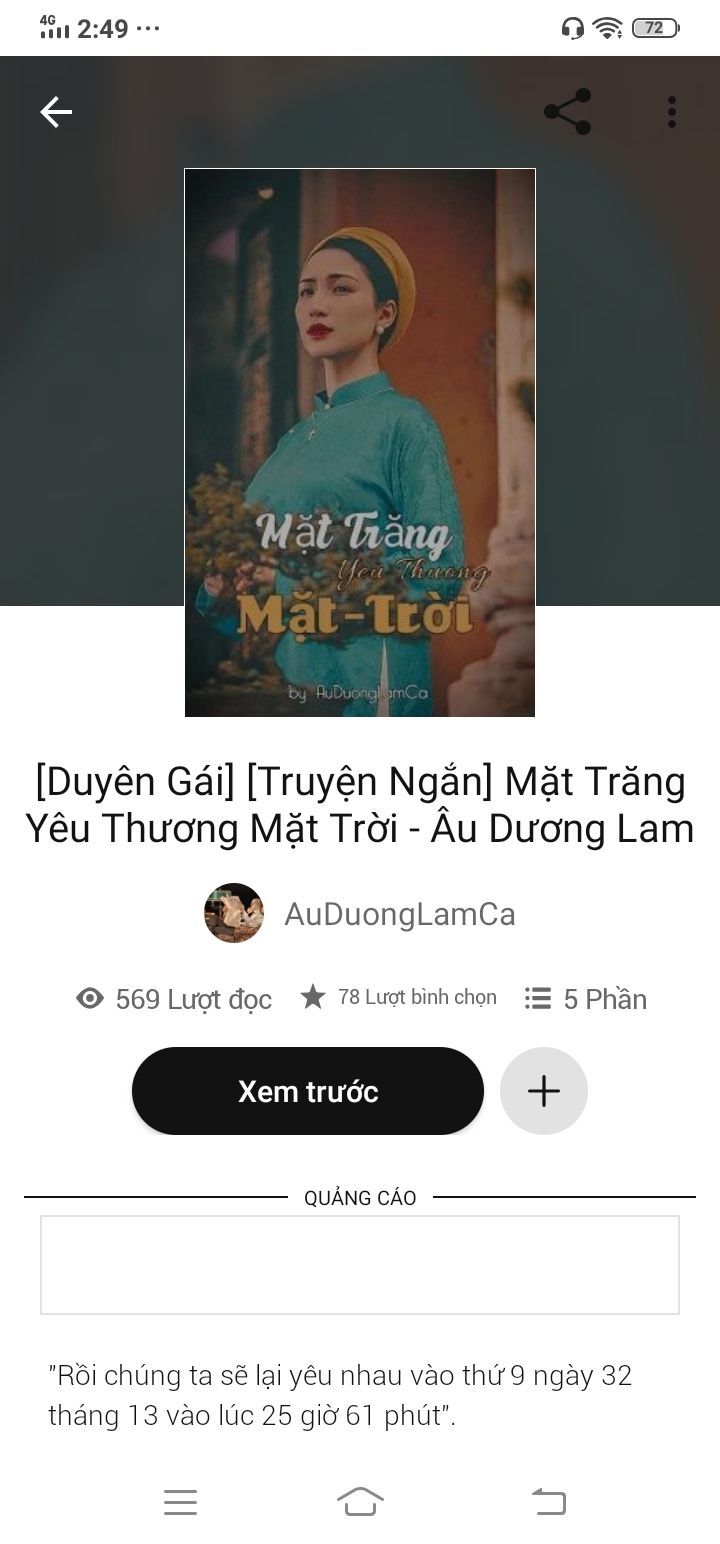
Task: Open author AuDuongLamCa's profile
Action: [x=360, y=913]
